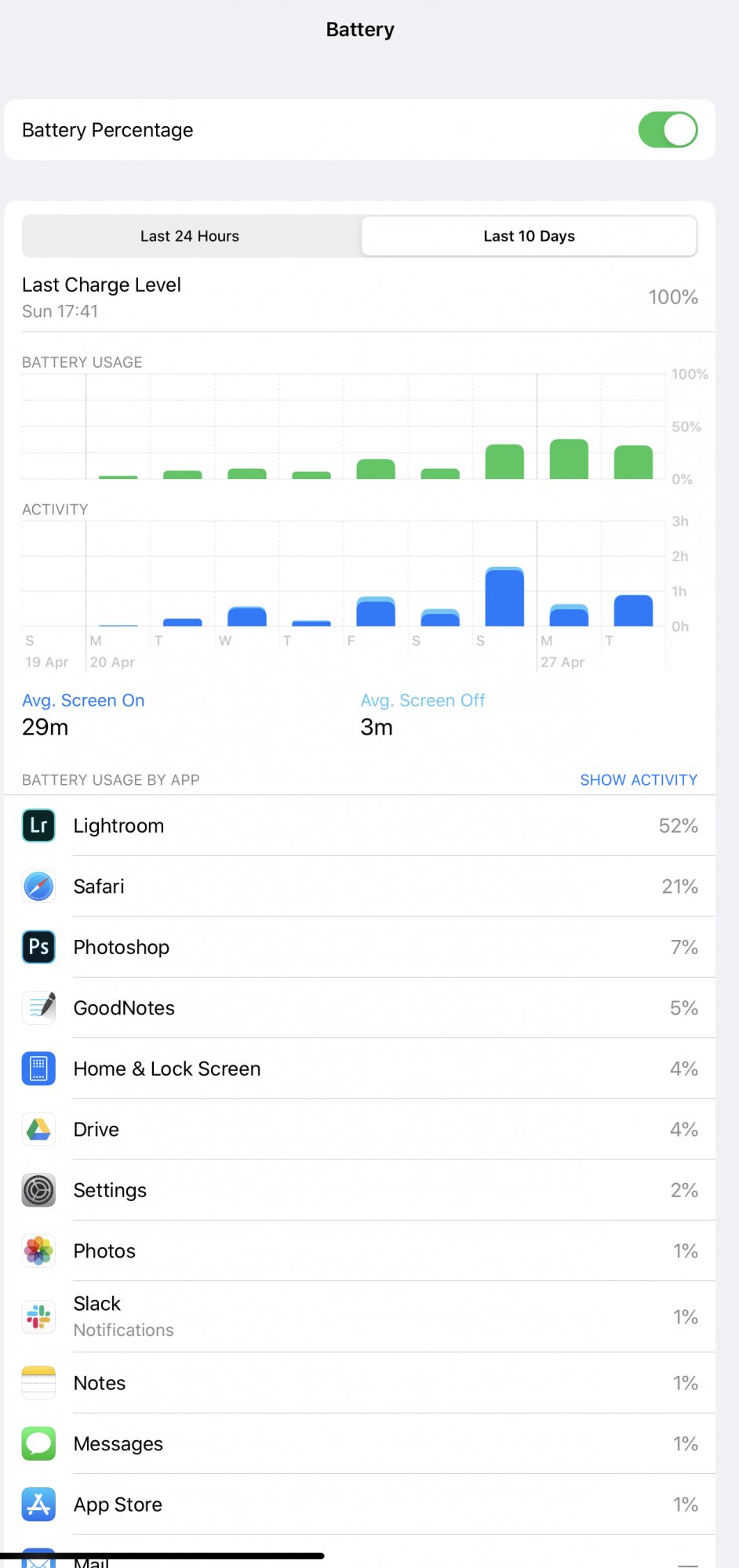Select the App Store usage row
This screenshot has height=1568, width=739.
pos(360,1504)
